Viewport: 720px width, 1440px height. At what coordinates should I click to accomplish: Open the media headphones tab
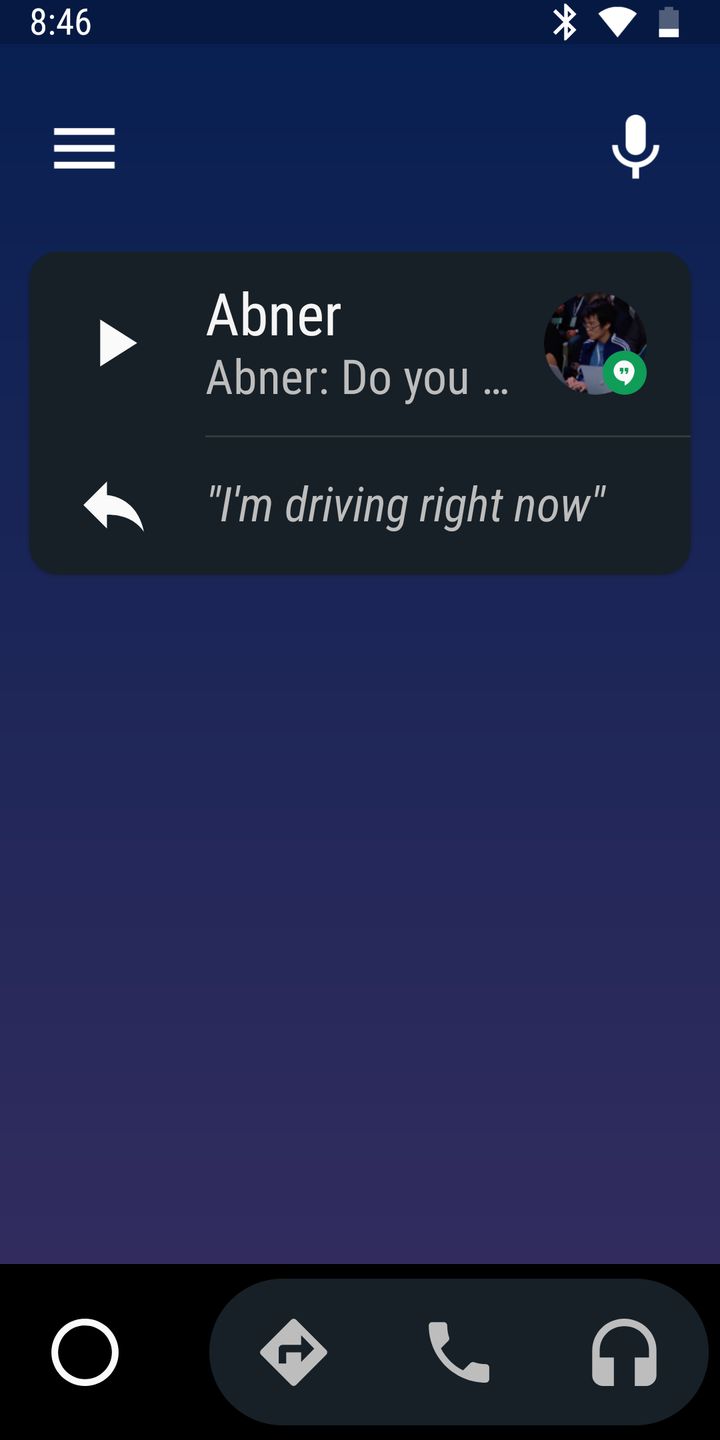pos(624,1352)
